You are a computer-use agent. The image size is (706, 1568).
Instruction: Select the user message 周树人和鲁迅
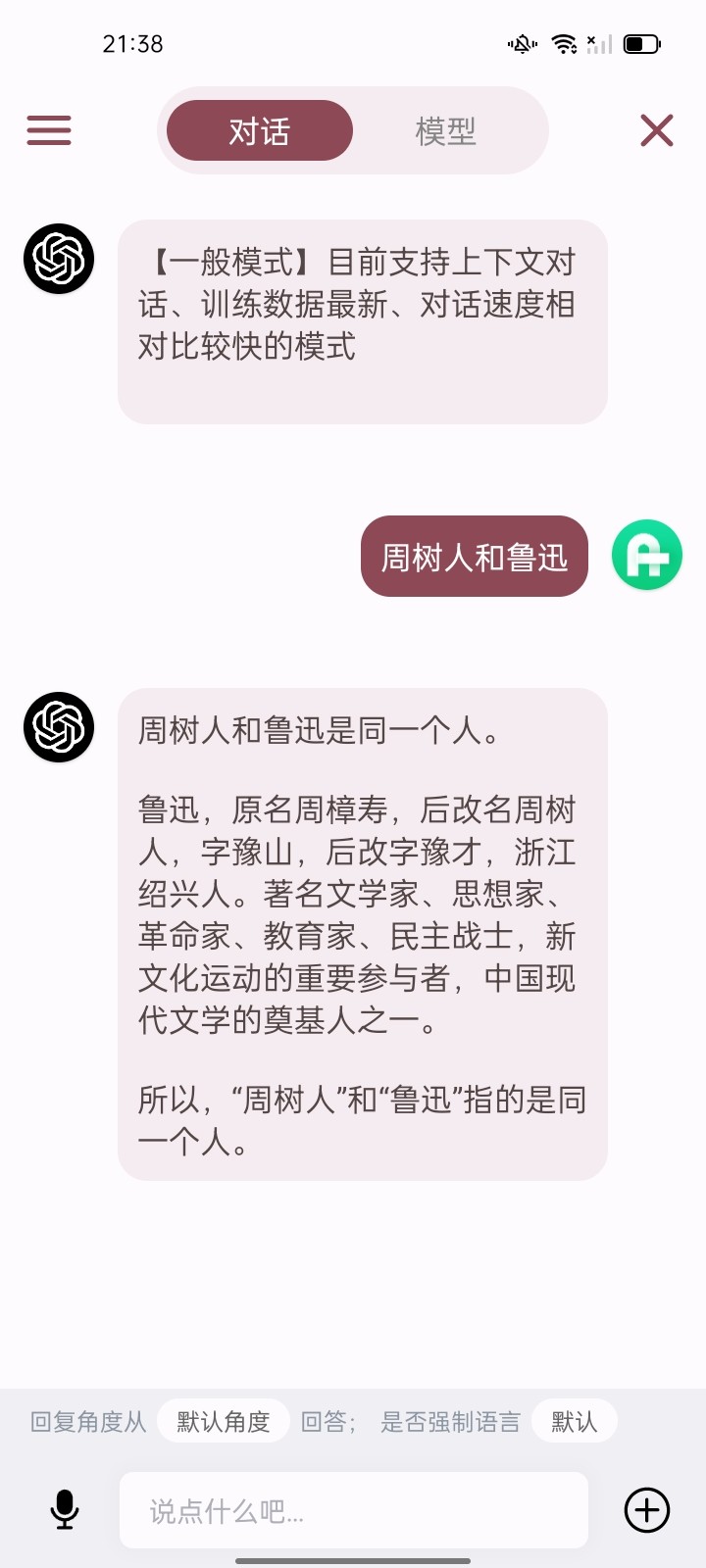coord(474,556)
